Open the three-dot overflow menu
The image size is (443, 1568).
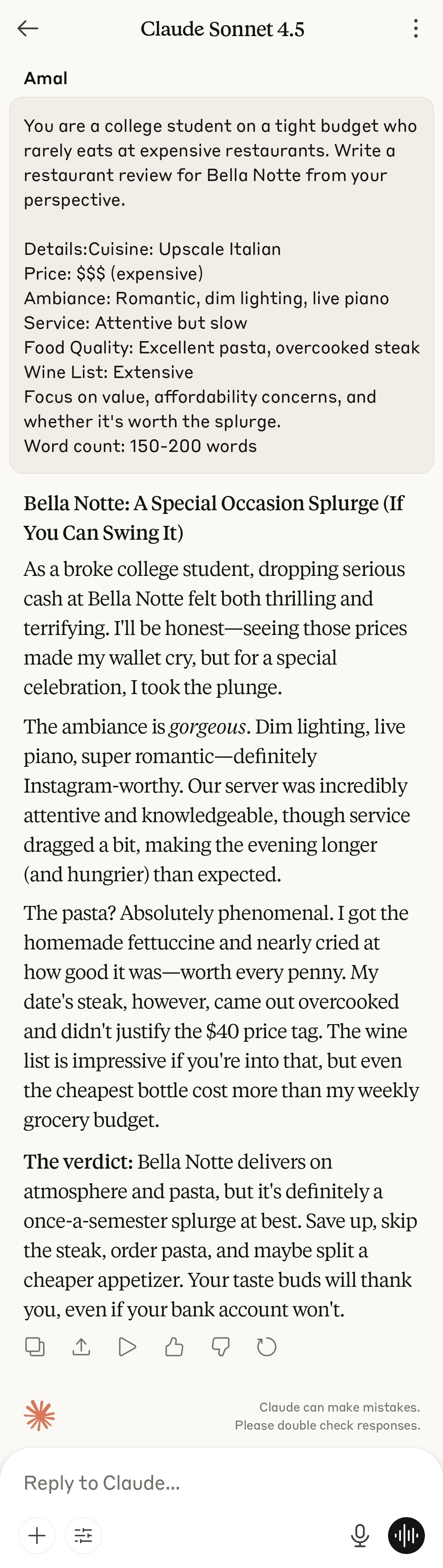pos(415,29)
